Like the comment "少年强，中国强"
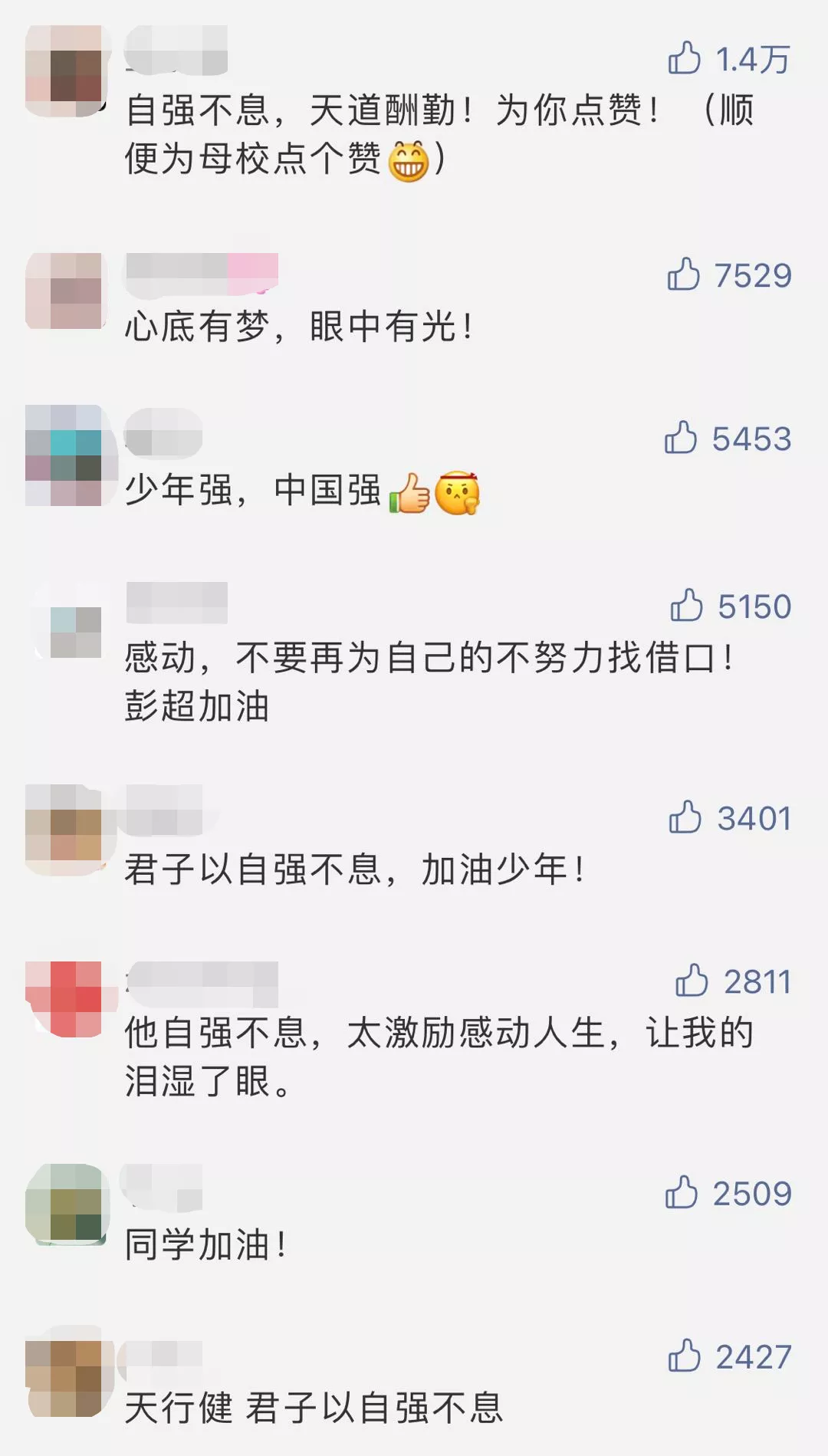 click(681, 438)
